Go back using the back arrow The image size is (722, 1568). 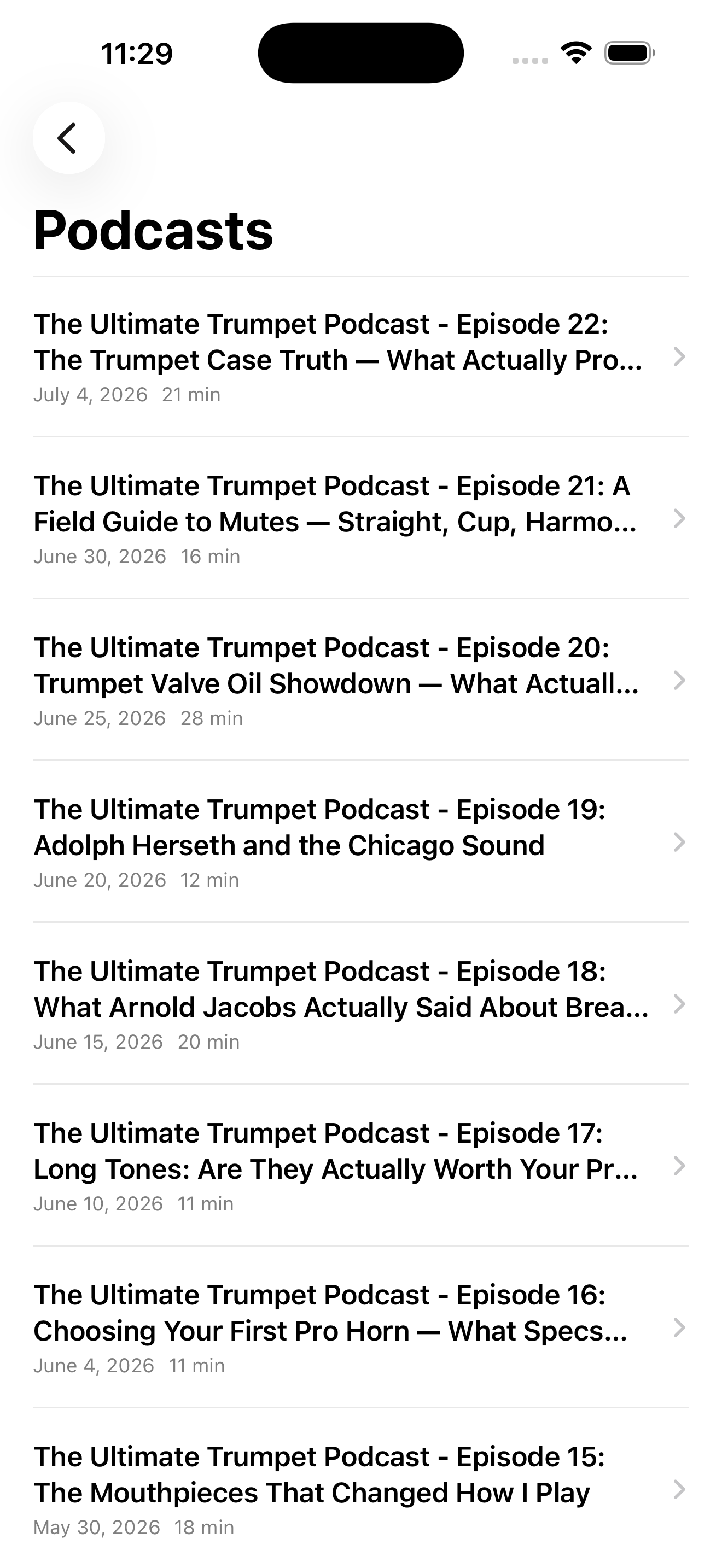69,138
